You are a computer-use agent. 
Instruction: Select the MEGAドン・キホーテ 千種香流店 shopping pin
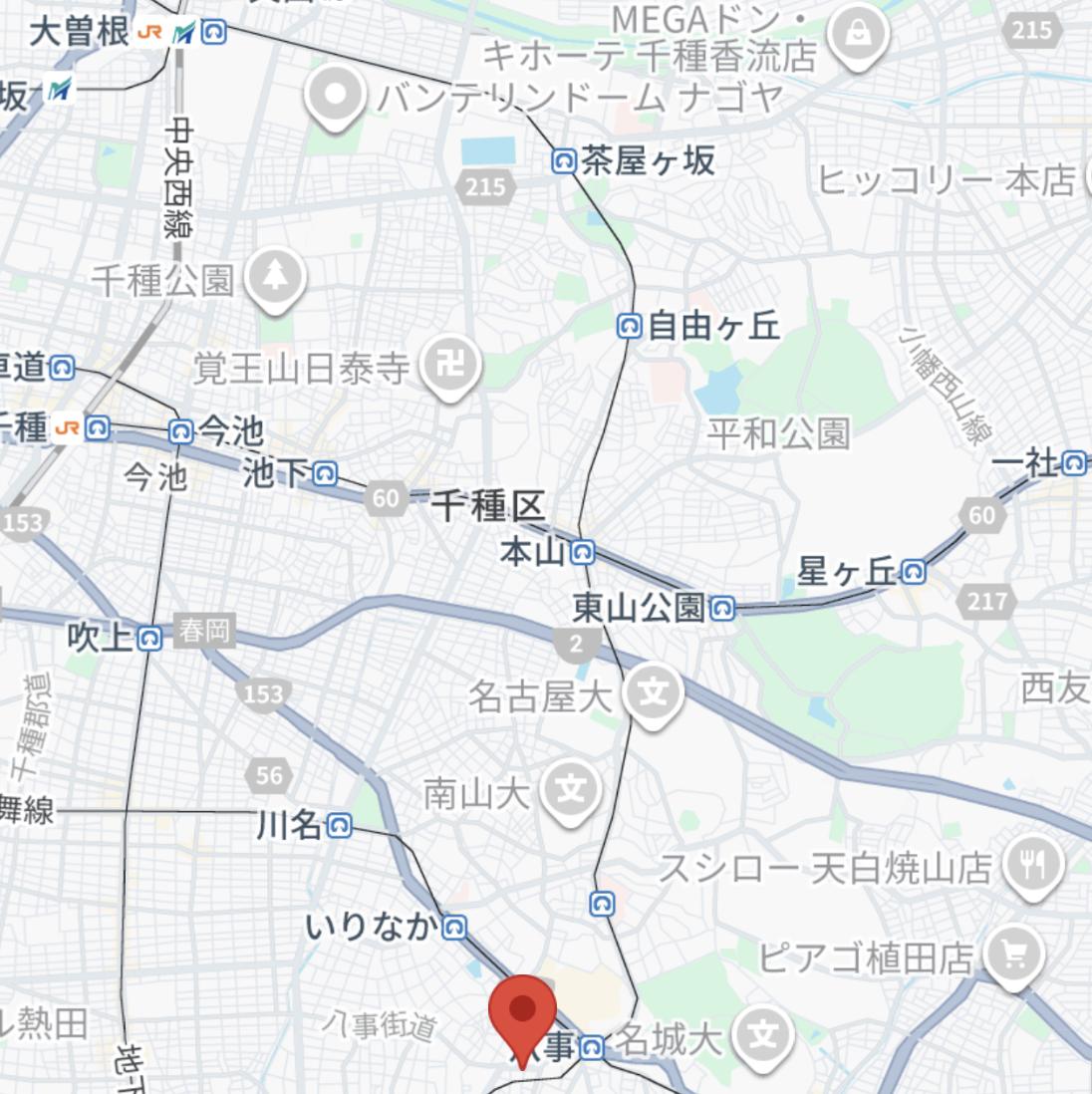pos(856,35)
